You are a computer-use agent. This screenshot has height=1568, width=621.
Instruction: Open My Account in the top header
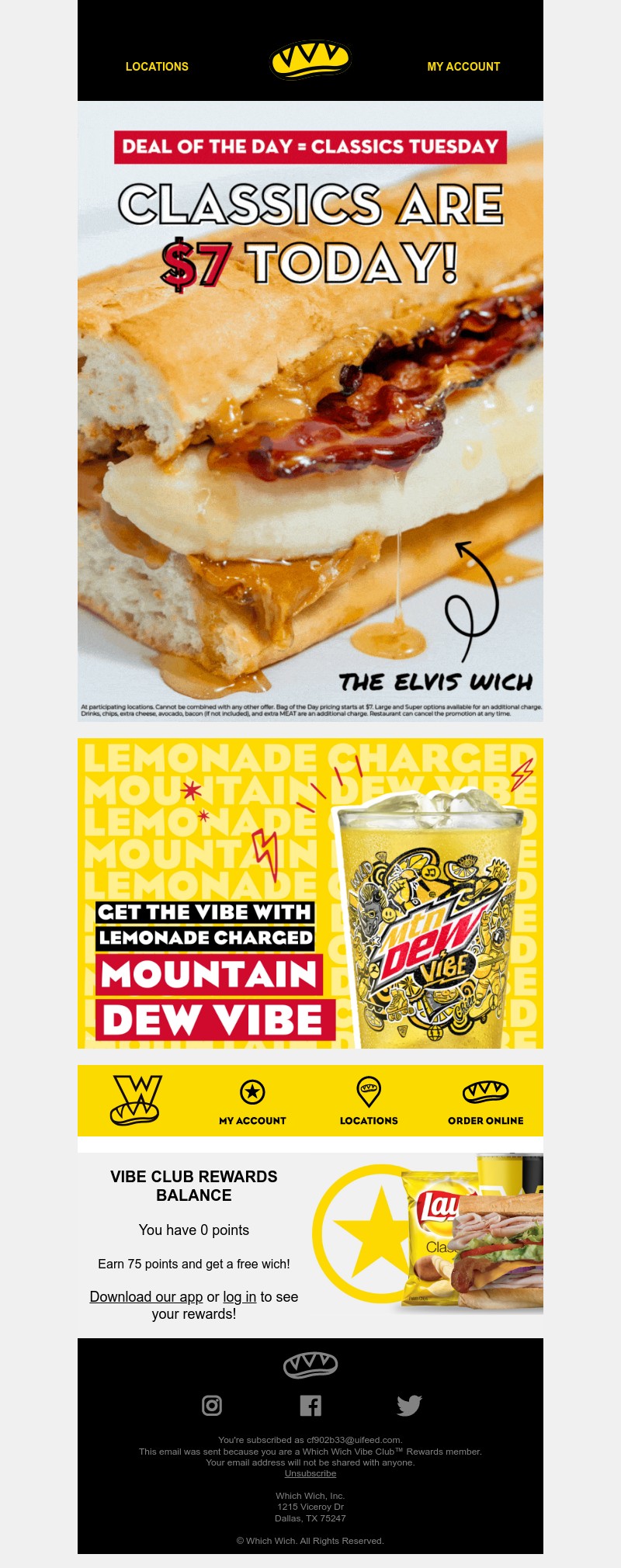pos(463,67)
